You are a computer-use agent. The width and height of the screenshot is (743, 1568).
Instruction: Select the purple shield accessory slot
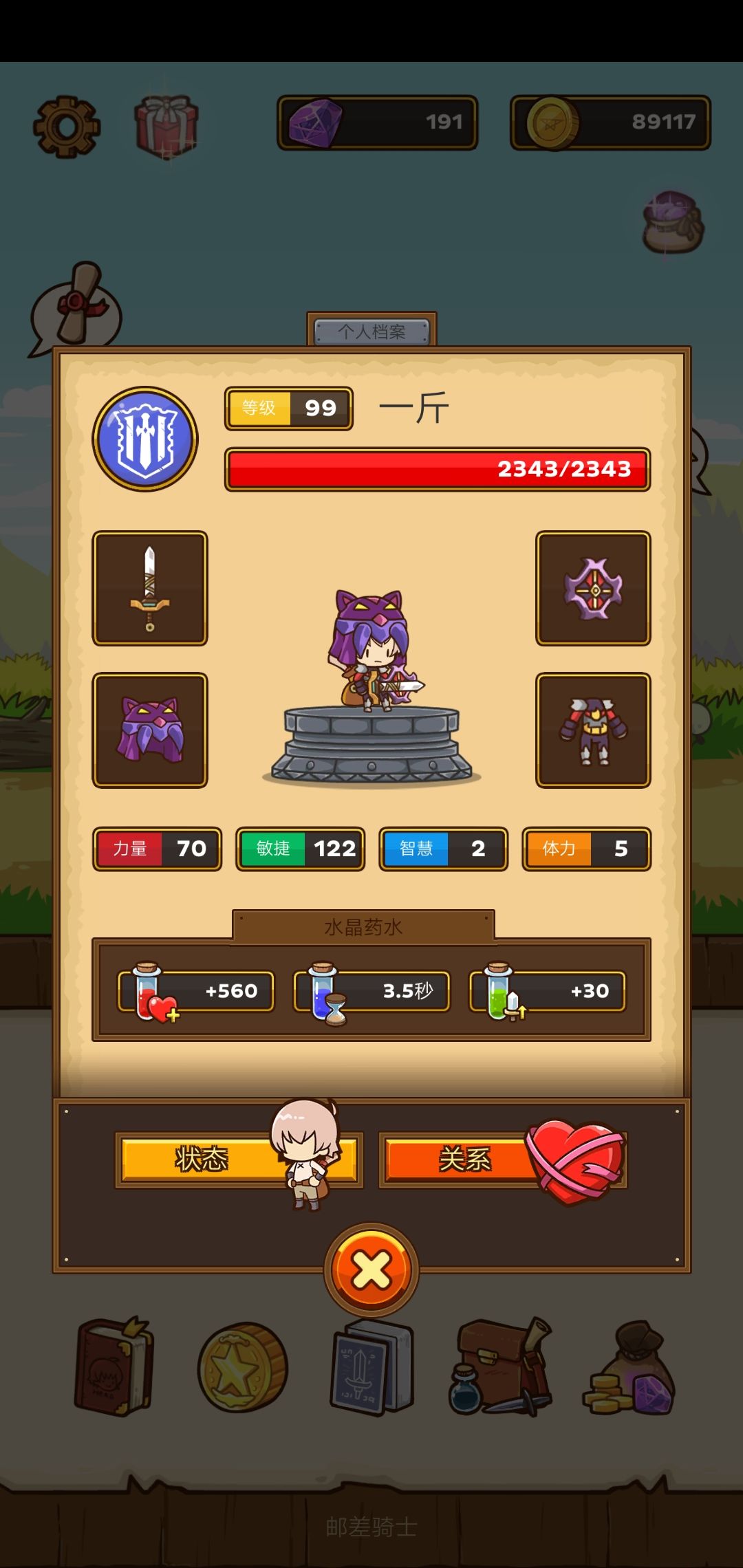[x=592, y=589]
